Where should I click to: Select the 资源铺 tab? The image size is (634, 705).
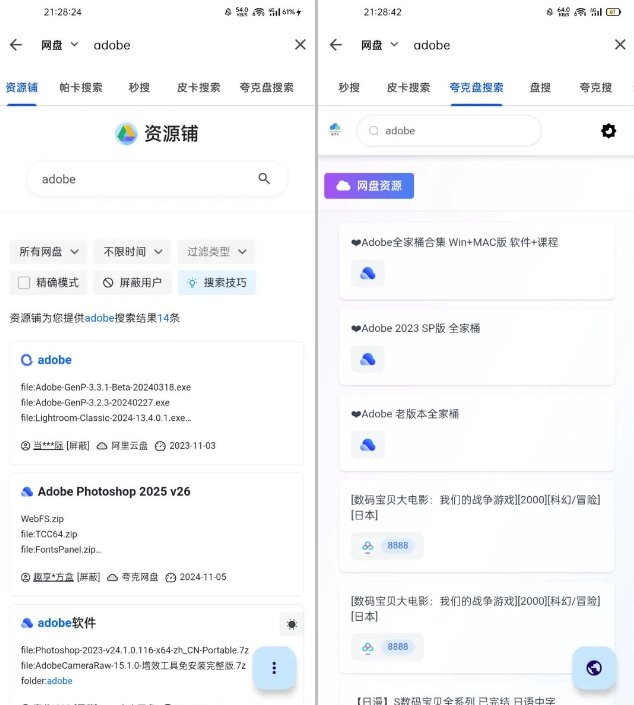(x=21, y=87)
